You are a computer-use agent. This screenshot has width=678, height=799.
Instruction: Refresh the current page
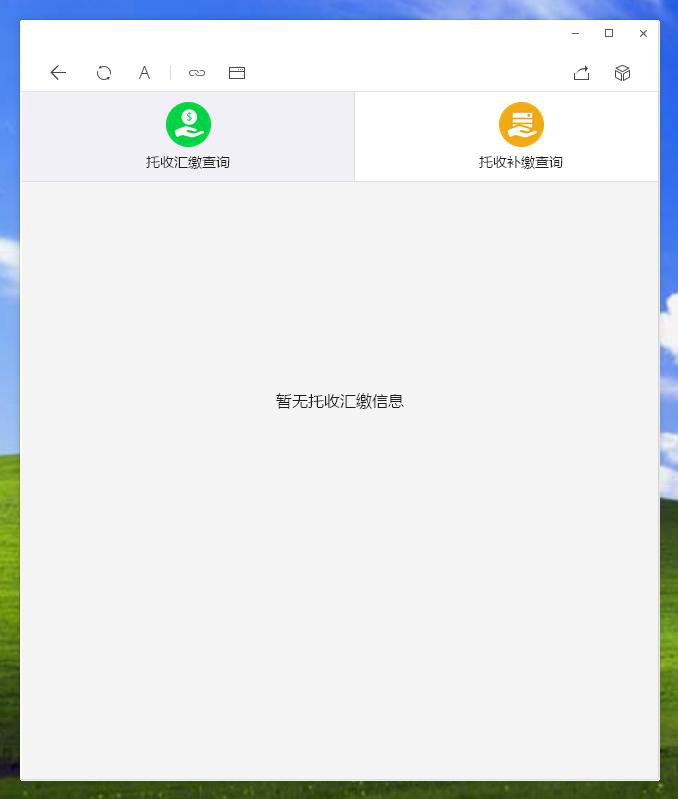104,73
